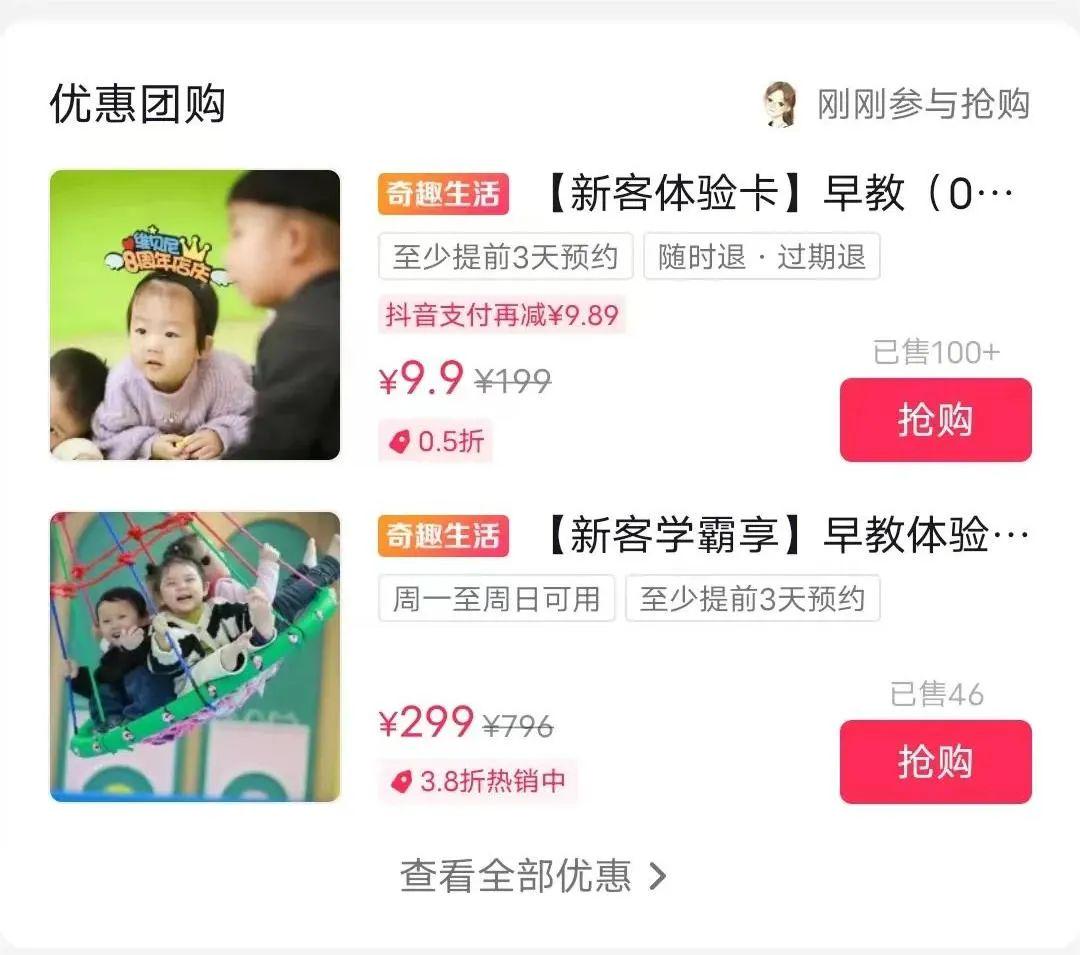This screenshot has height=955, width=1080.
Task: Open the 新客学霸享 swing photo tile
Action: (195, 657)
